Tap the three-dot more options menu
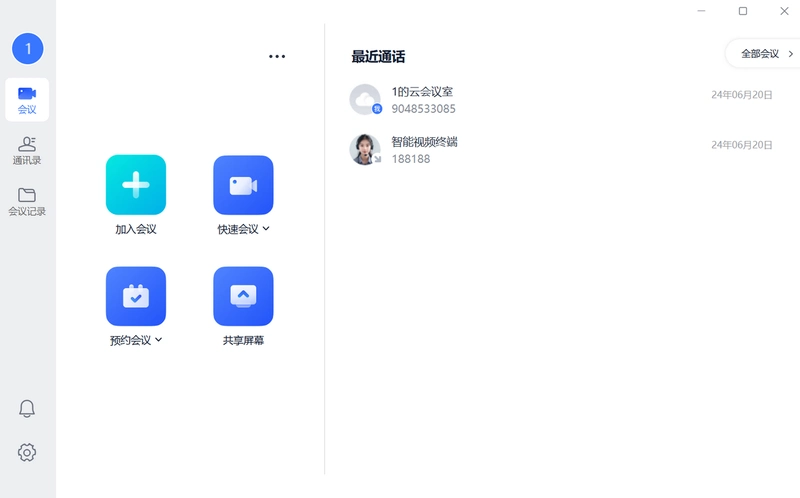Viewport: 800px width, 498px height. click(x=277, y=56)
